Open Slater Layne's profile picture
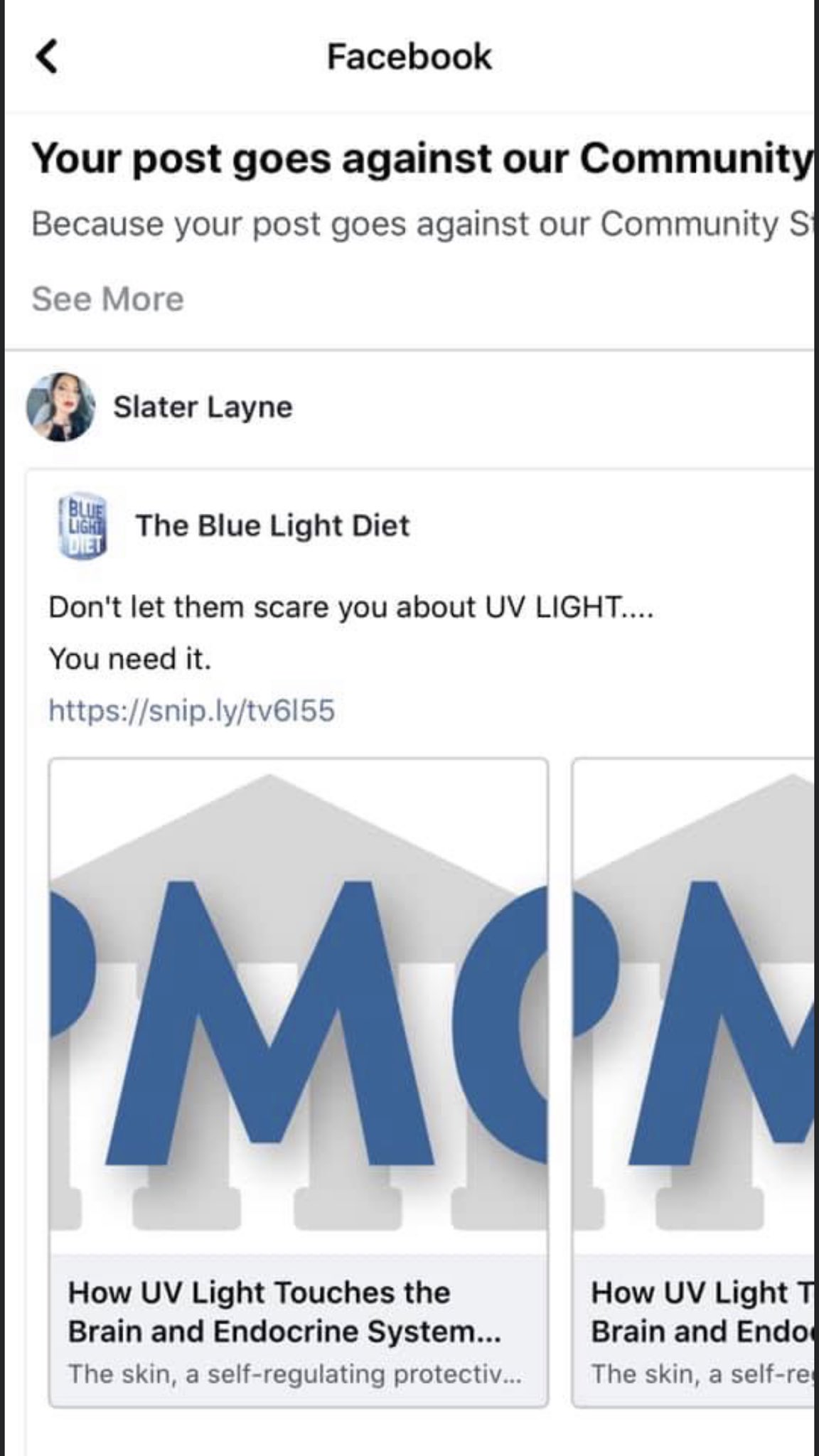The image size is (819, 1456). click(x=60, y=407)
